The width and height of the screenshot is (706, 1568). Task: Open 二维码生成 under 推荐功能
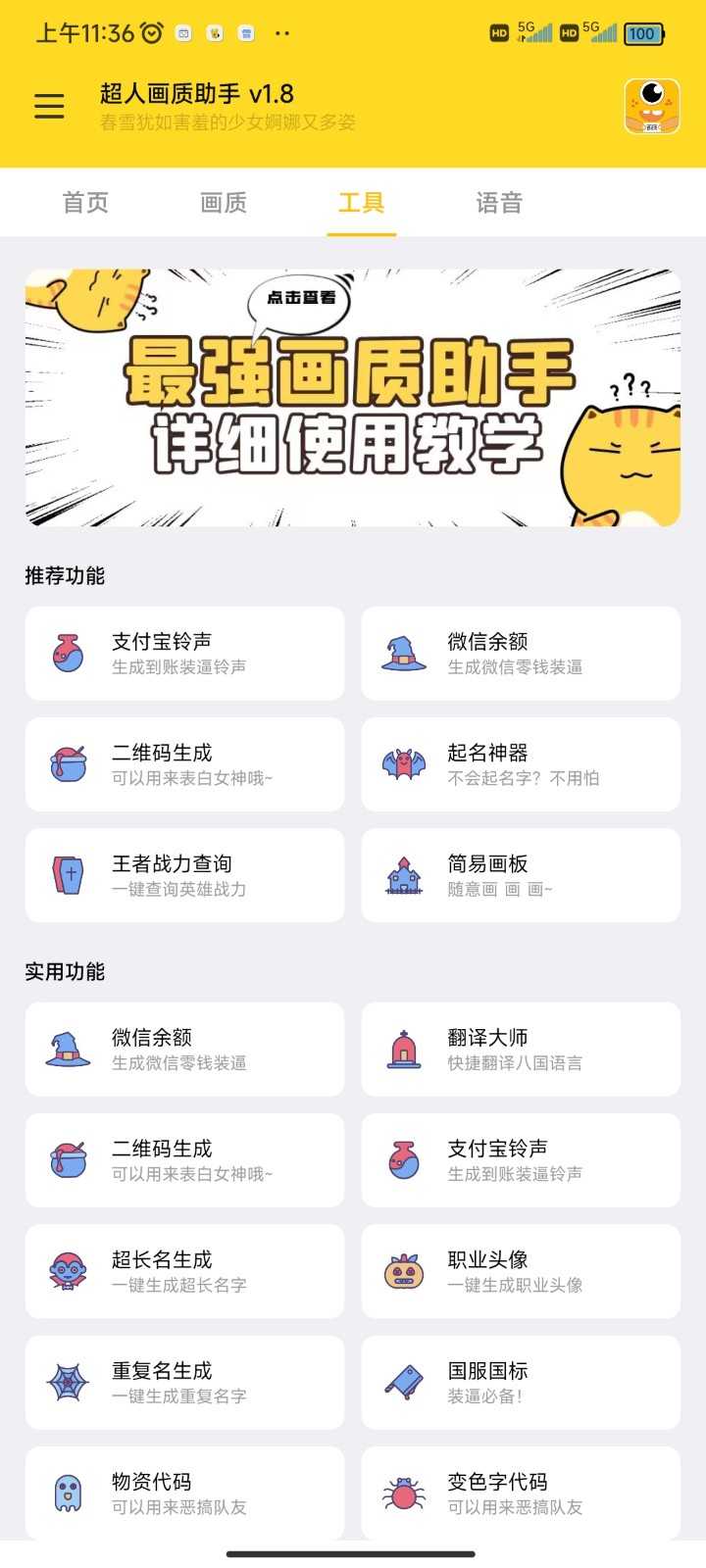pos(184,764)
